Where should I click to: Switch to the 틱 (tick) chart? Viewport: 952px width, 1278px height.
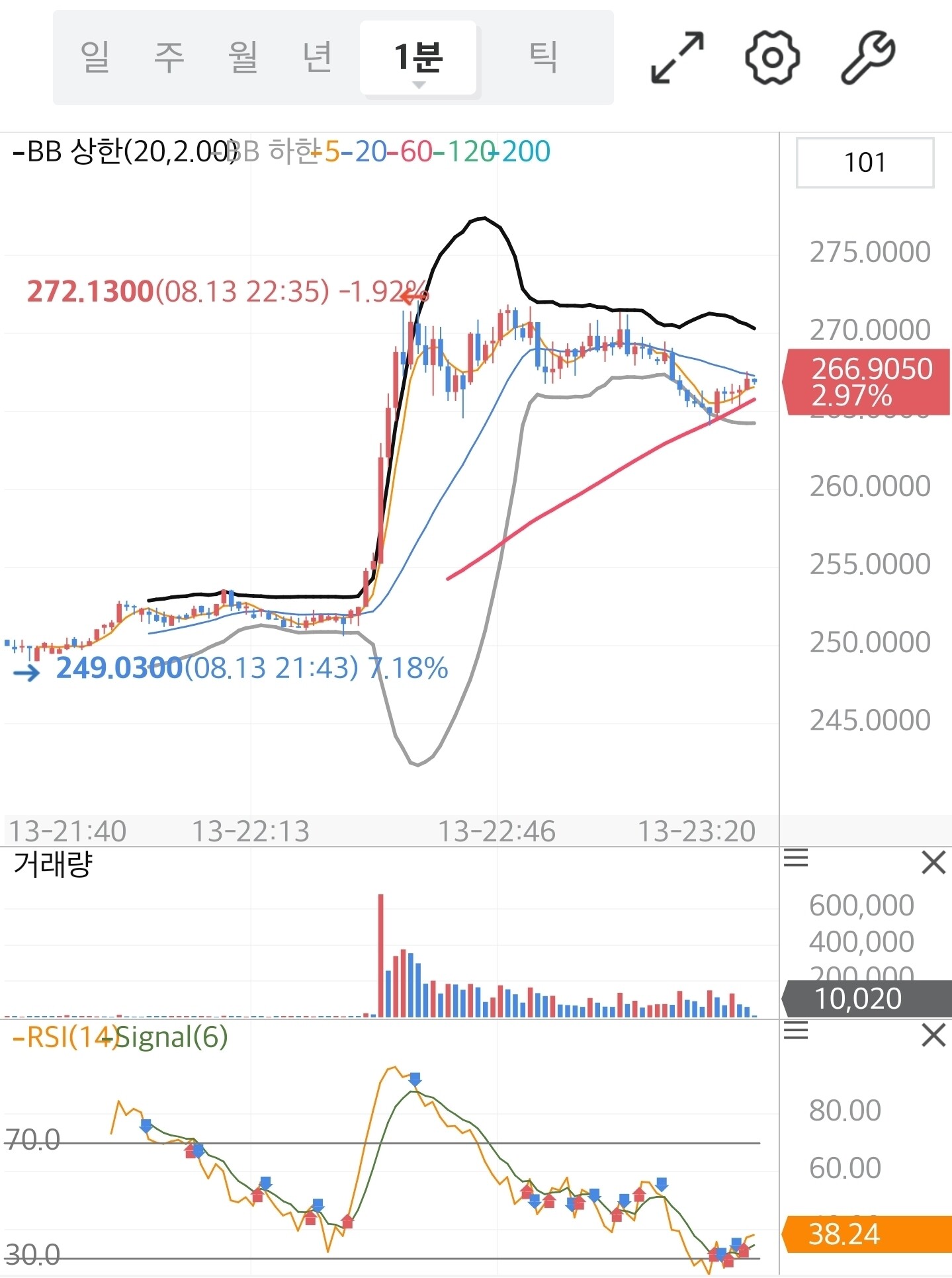click(543, 57)
